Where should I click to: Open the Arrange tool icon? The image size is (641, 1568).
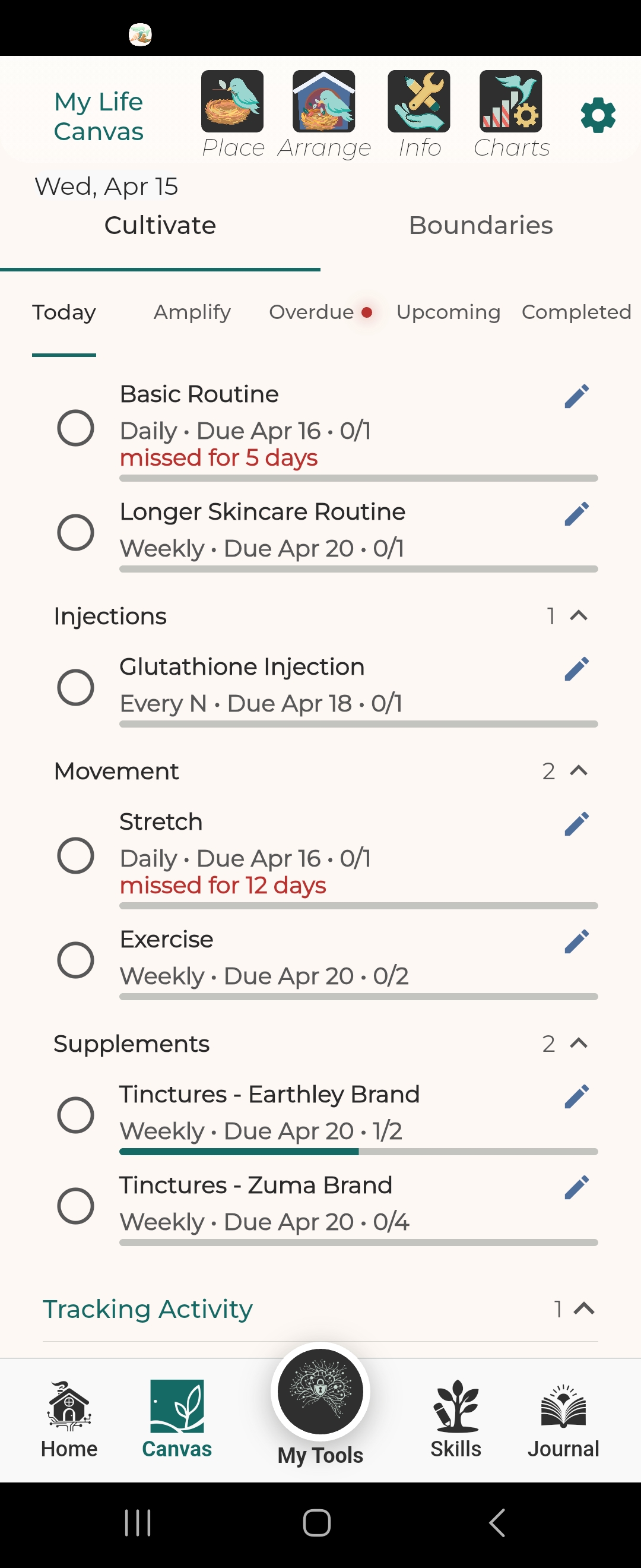323,101
